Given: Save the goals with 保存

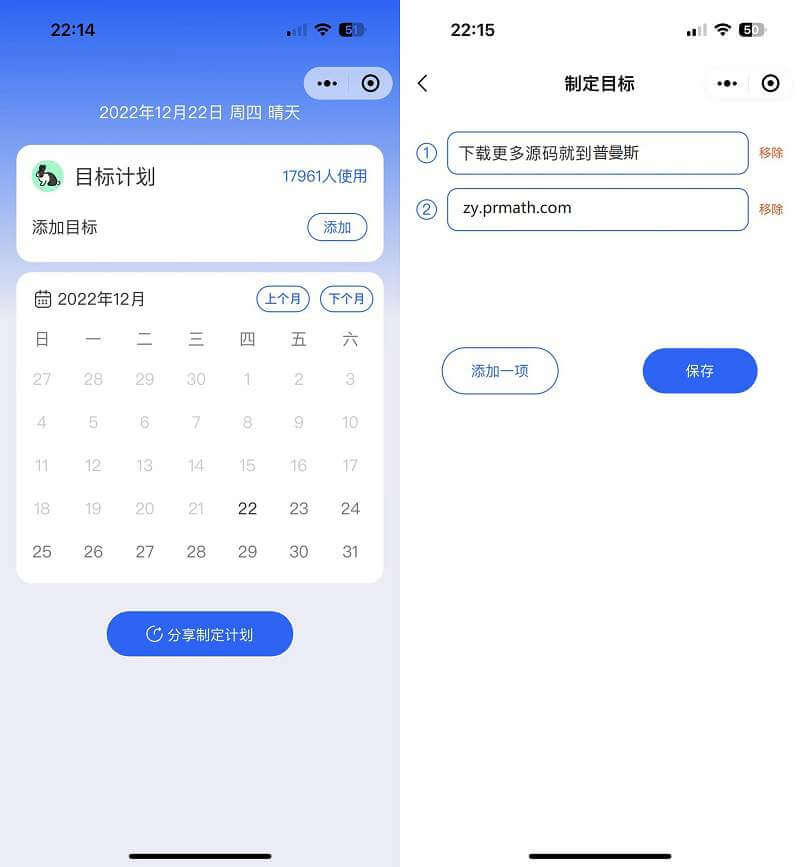Looking at the screenshot, I should click(700, 371).
